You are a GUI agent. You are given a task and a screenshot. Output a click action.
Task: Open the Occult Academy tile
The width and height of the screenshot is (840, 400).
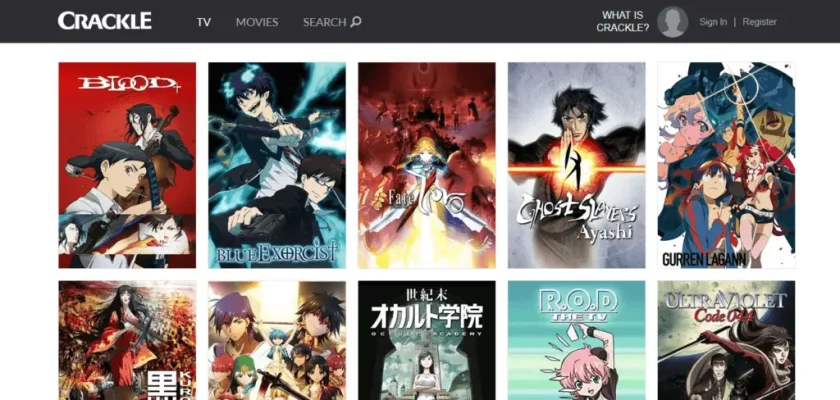pyautogui.click(x=427, y=340)
